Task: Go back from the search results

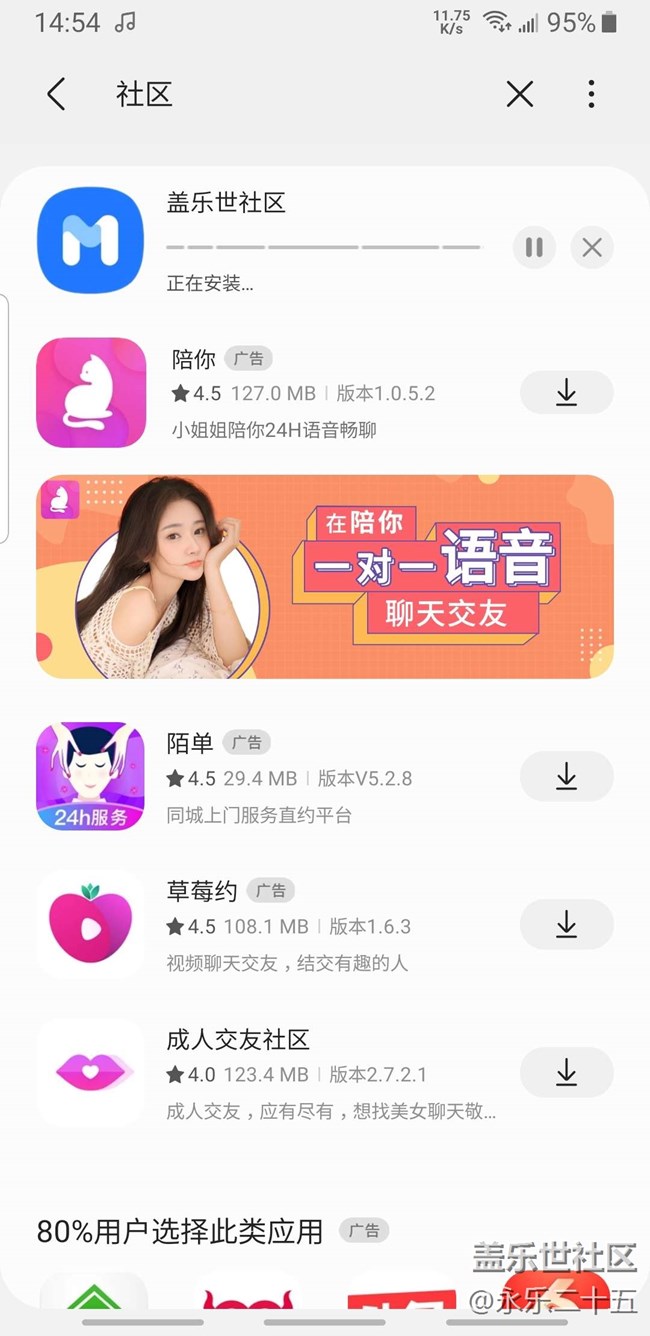Action: coord(56,95)
